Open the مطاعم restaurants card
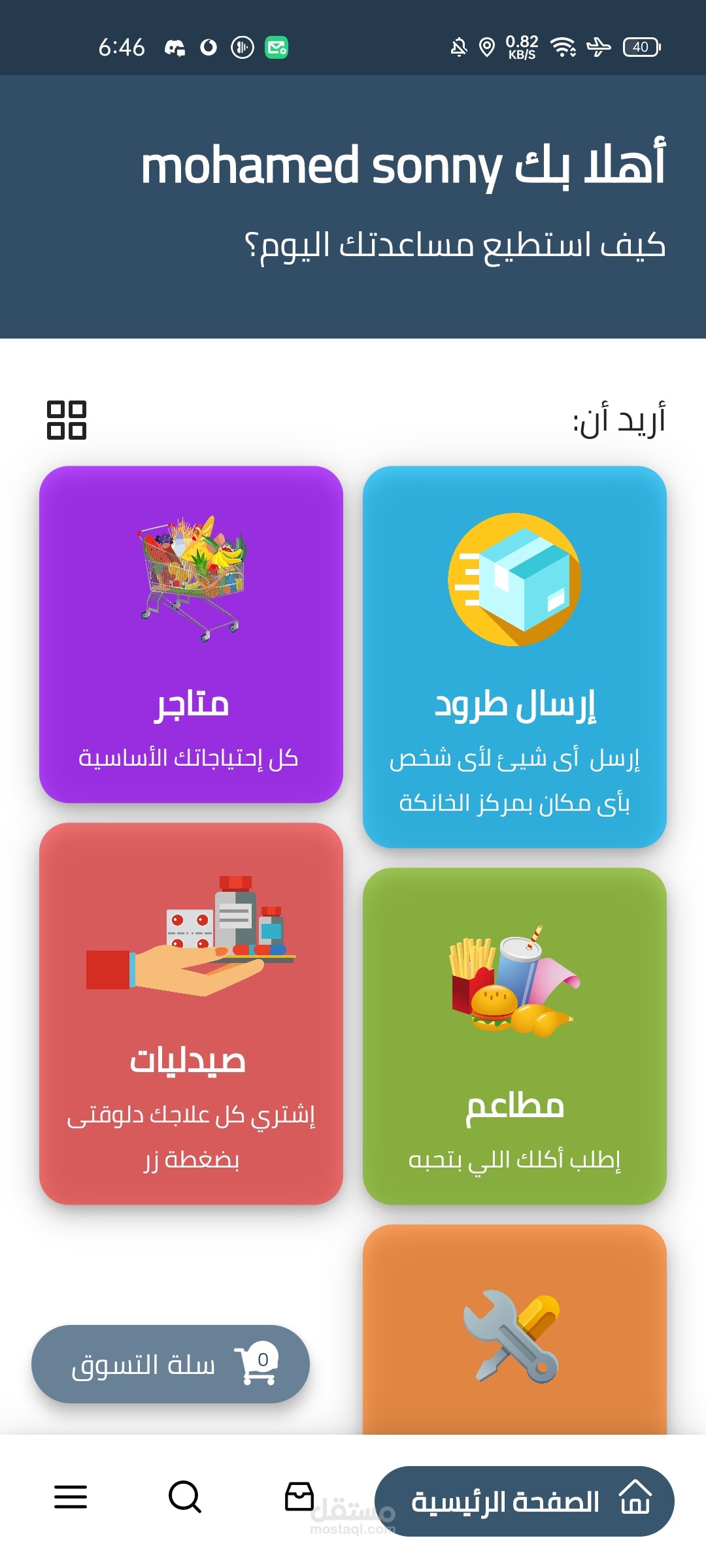The width and height of the screenshot is (706, 1568). [x=514, y=1036]
